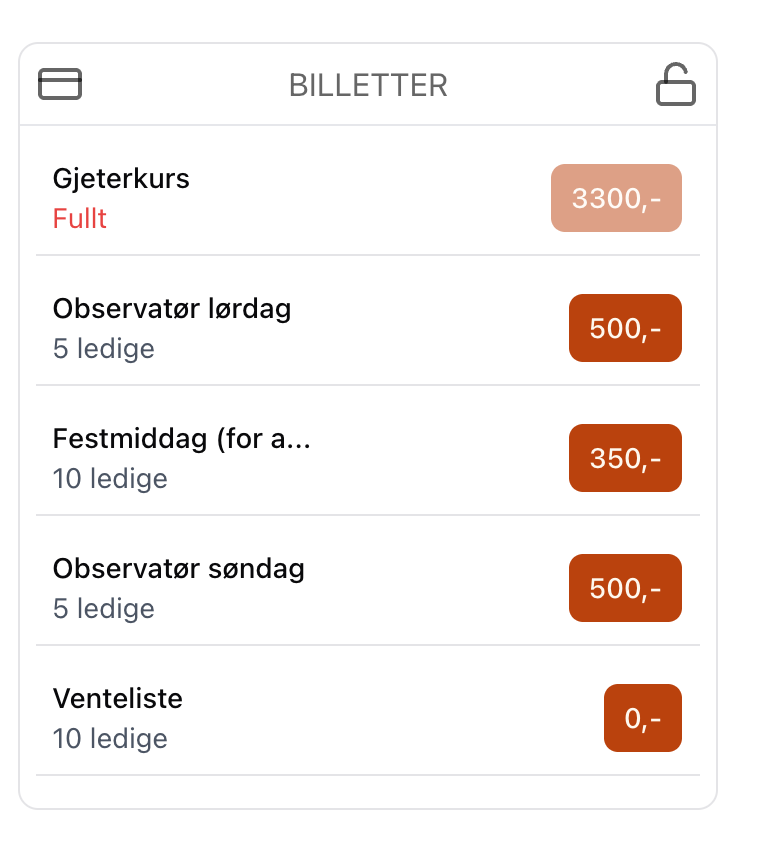Select the Venteliste ticket row
768x844 pixels.
[117, 698]
